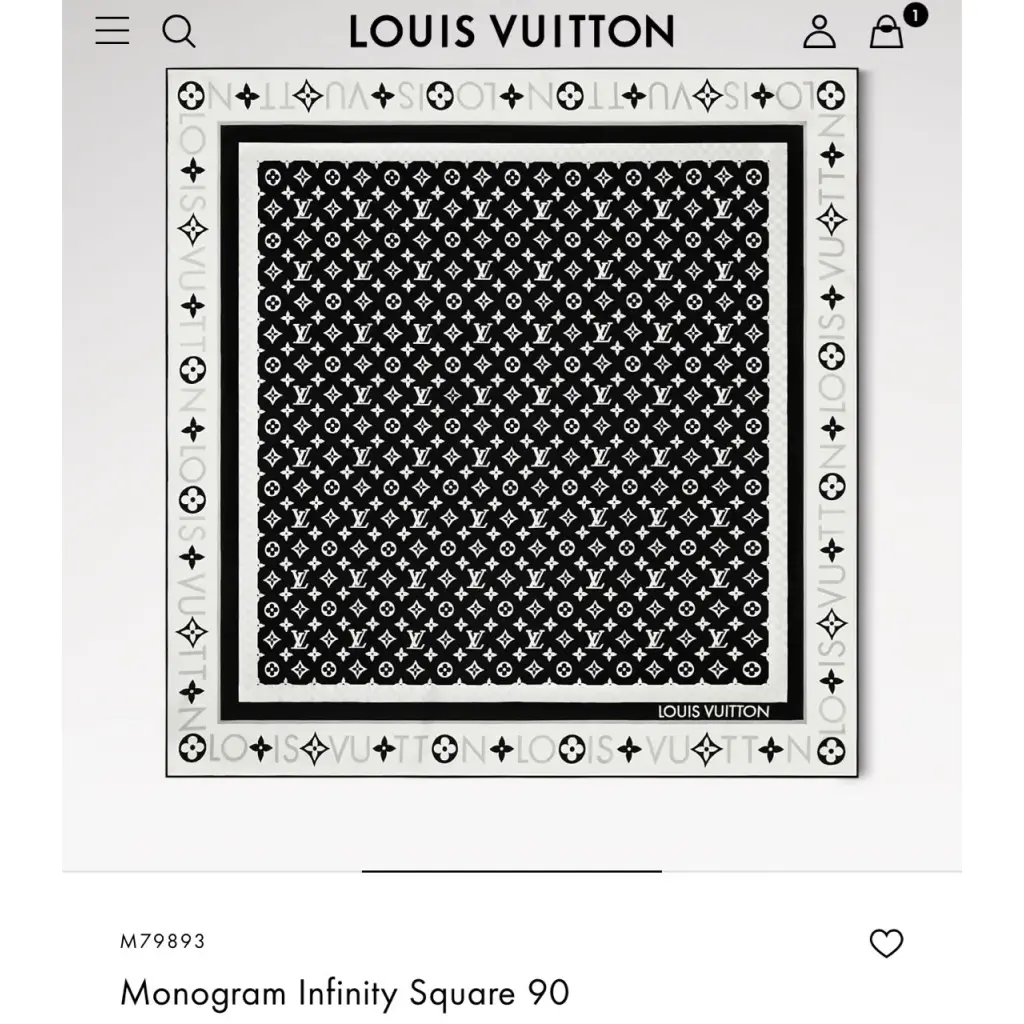Open the account profile icon
This screenshot has height=1024, width=1024.
click(x=819, y=31)
